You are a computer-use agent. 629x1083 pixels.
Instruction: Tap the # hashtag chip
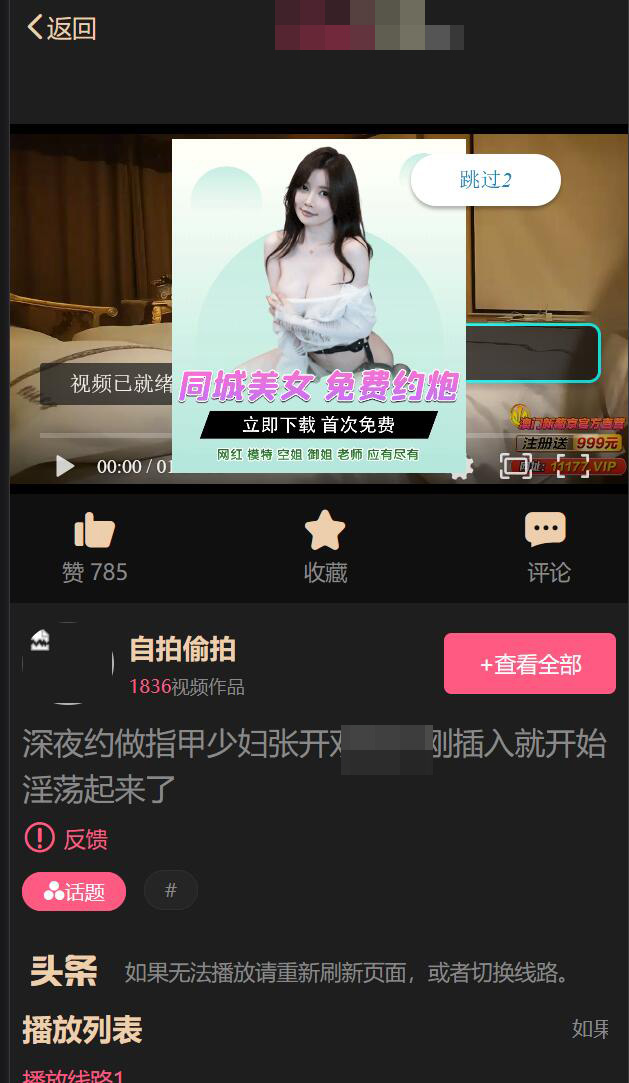tap(171, 890)
